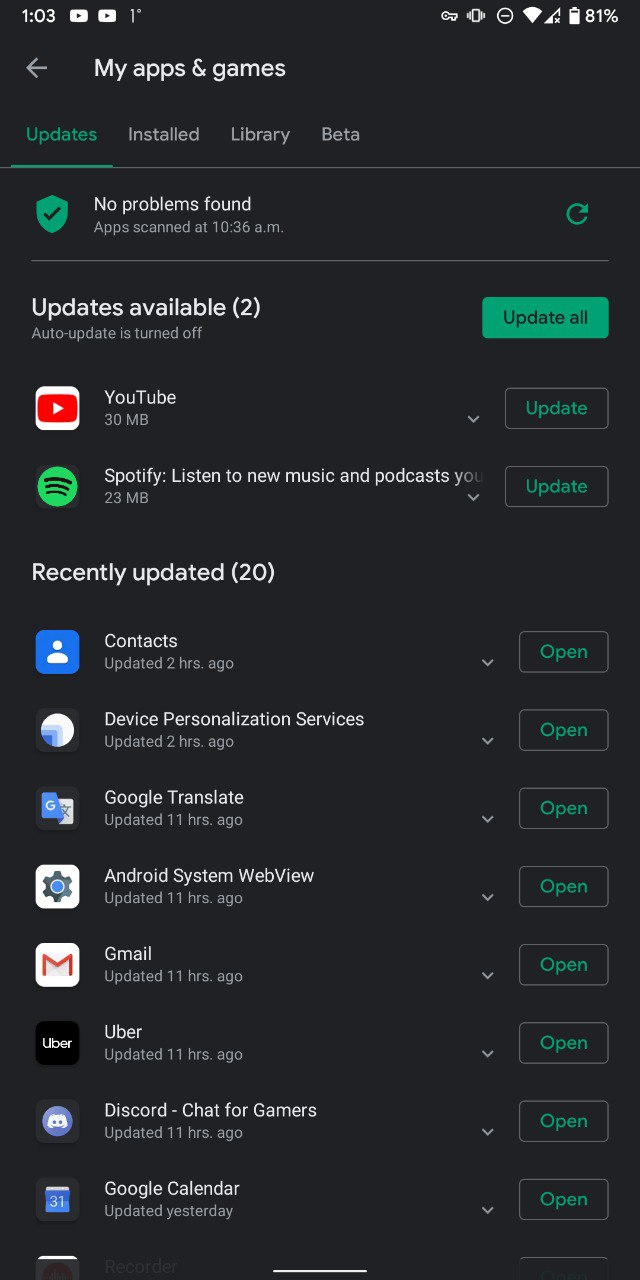Update the Spotify app

556,486
